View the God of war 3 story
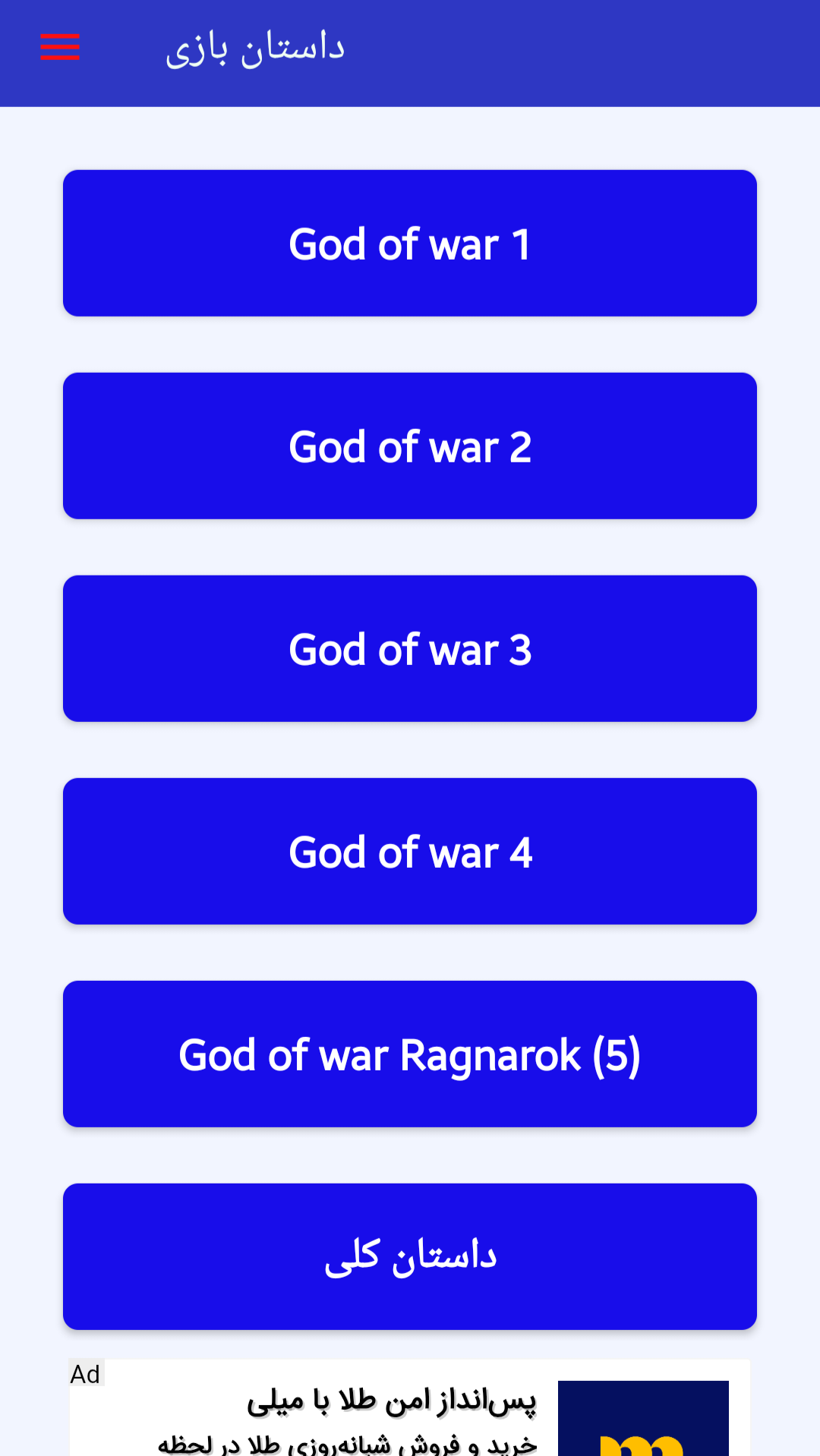The image size is (820, 1456). 410,649
